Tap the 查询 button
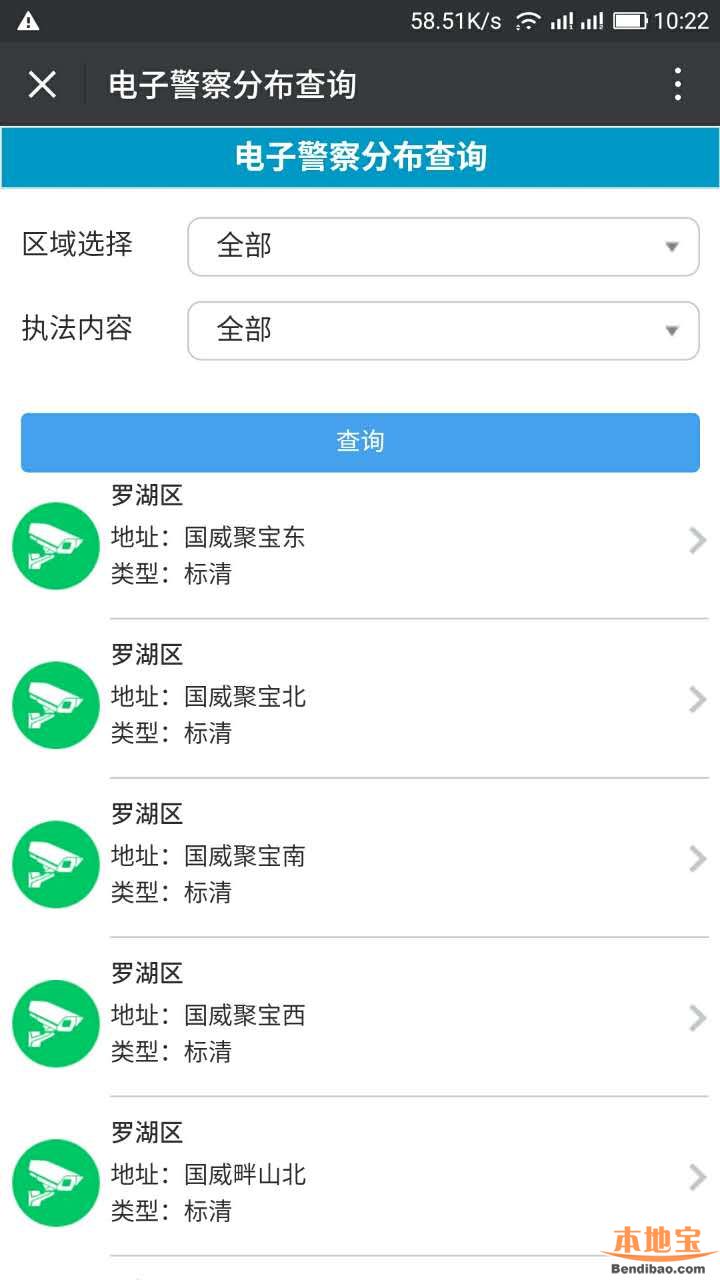720x1280 pixels. [360, 442]
